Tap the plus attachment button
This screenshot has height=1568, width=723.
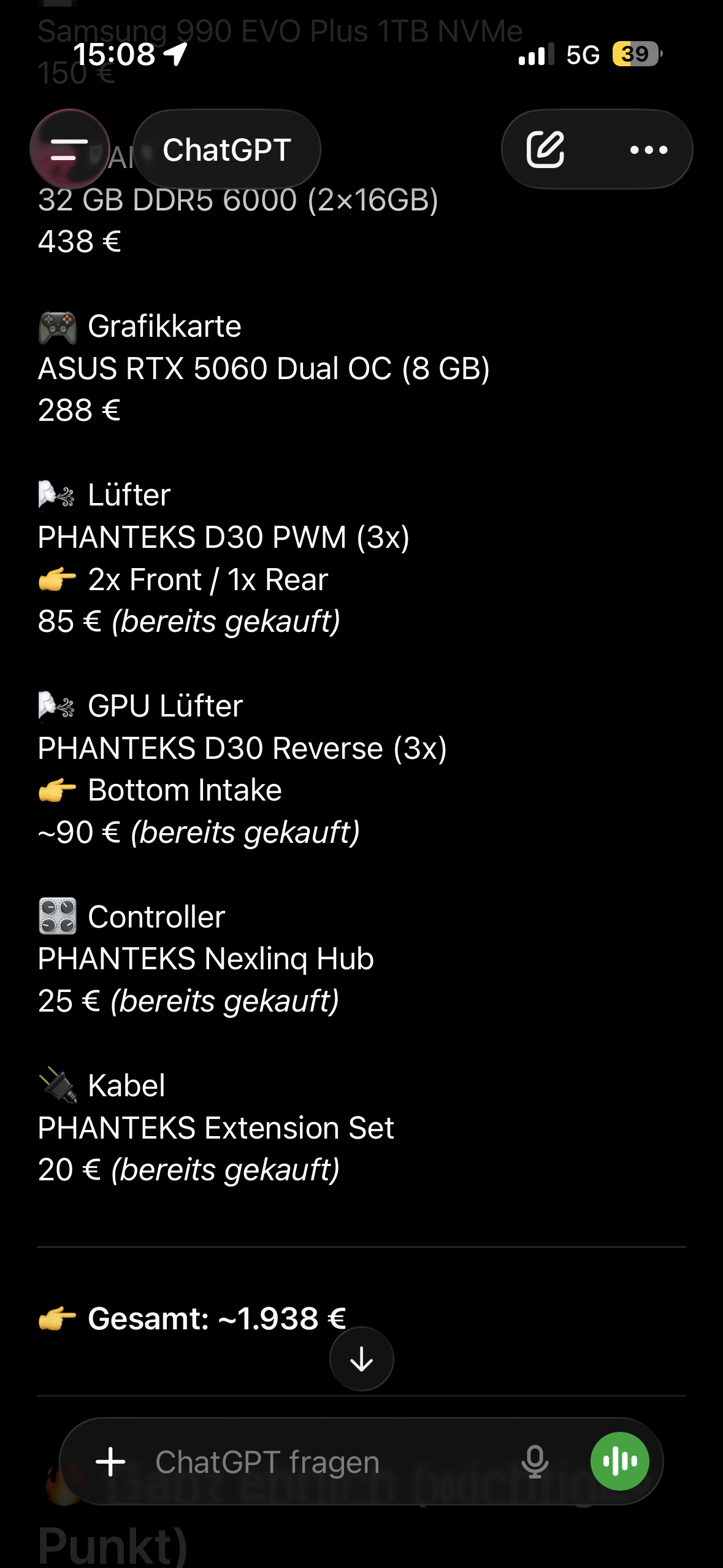(x=111, y=1461)
